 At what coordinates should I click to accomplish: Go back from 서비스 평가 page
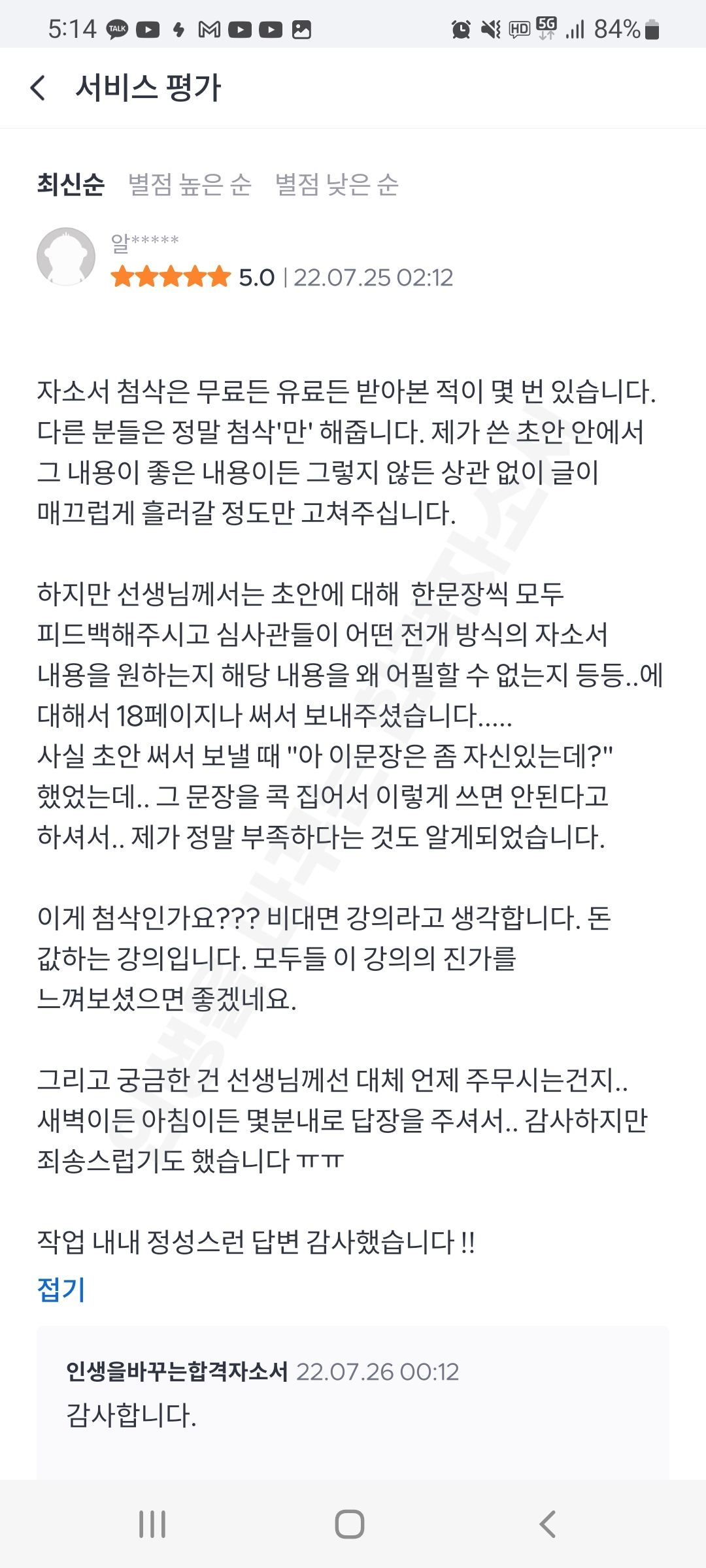(x=39, y=88)
